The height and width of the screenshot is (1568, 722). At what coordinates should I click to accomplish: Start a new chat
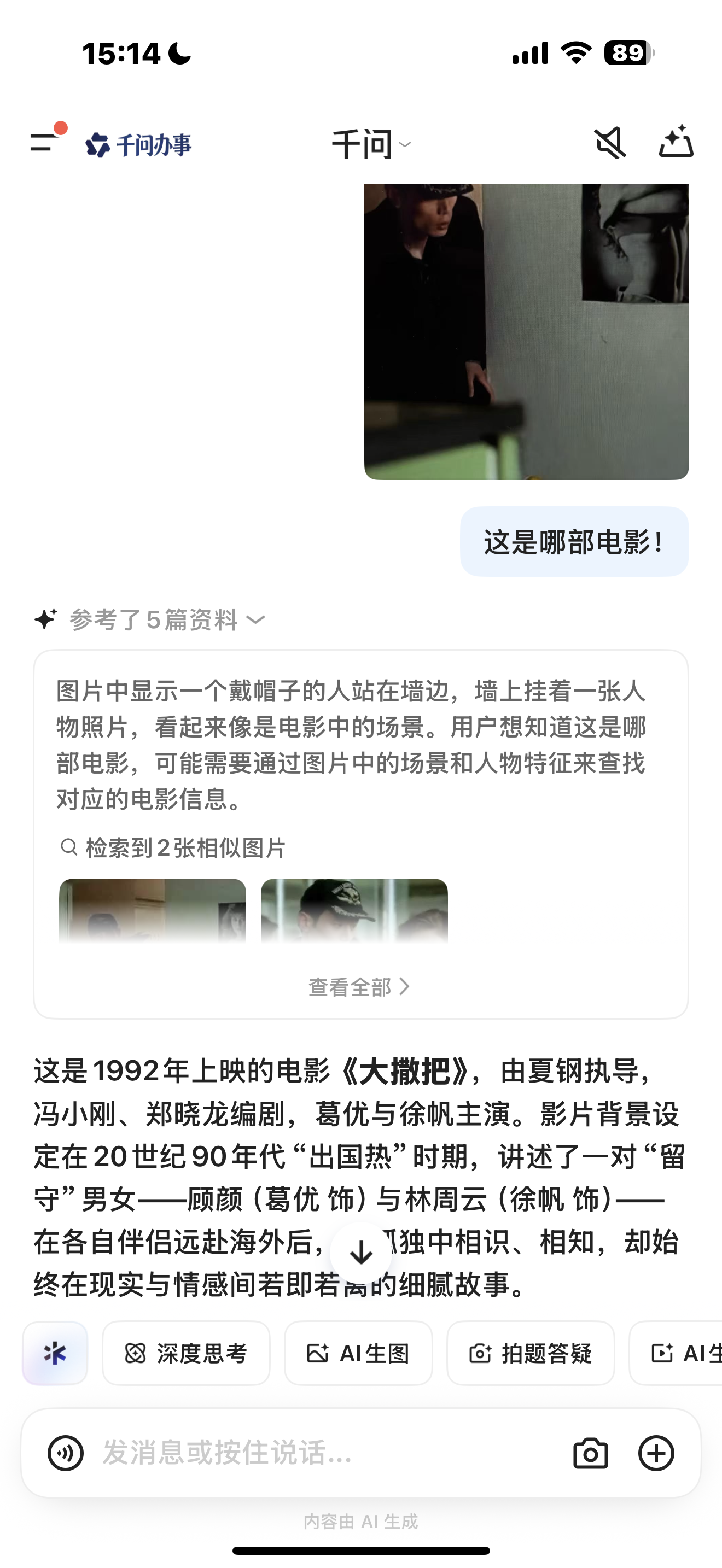point(676,142)
